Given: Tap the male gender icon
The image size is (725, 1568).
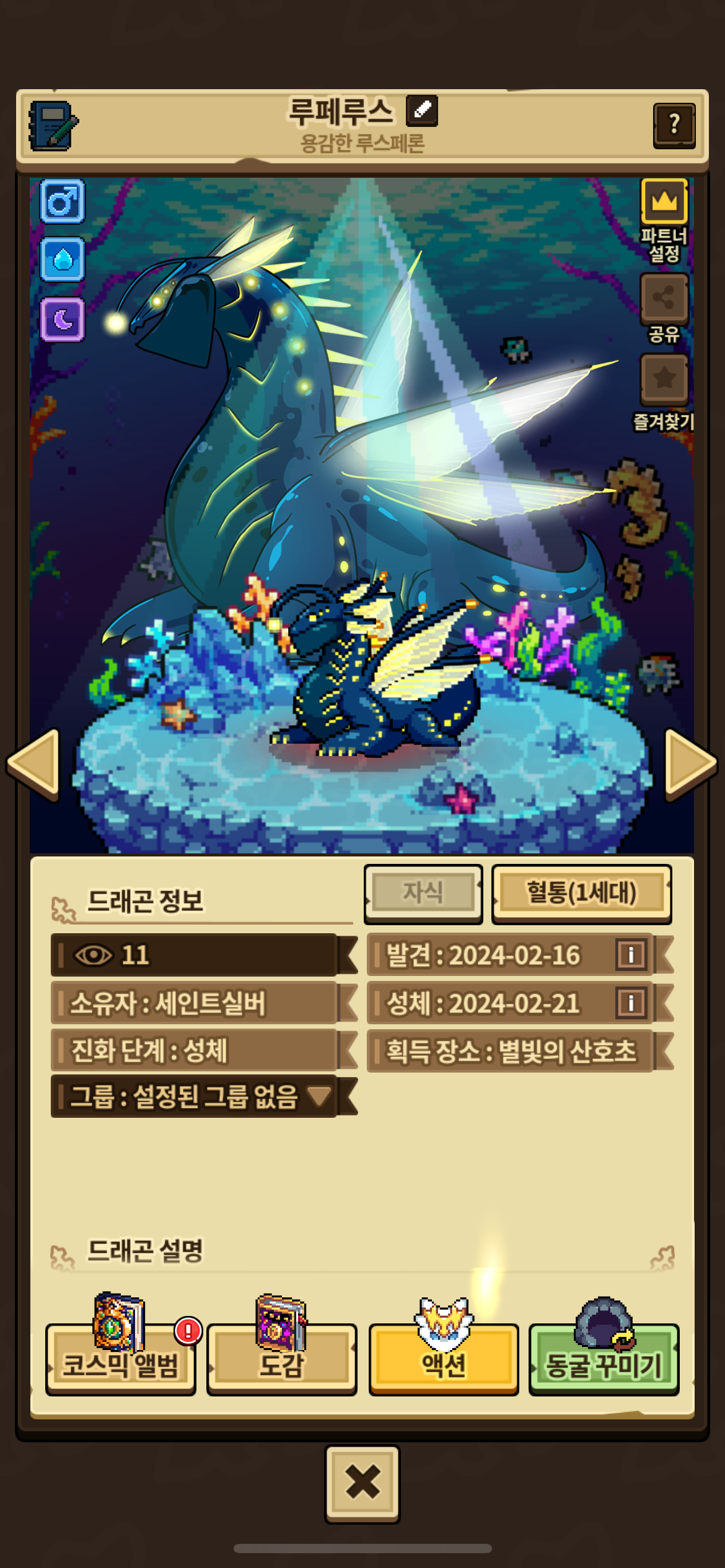Looking at the screenshot, I should click(63, 202).
